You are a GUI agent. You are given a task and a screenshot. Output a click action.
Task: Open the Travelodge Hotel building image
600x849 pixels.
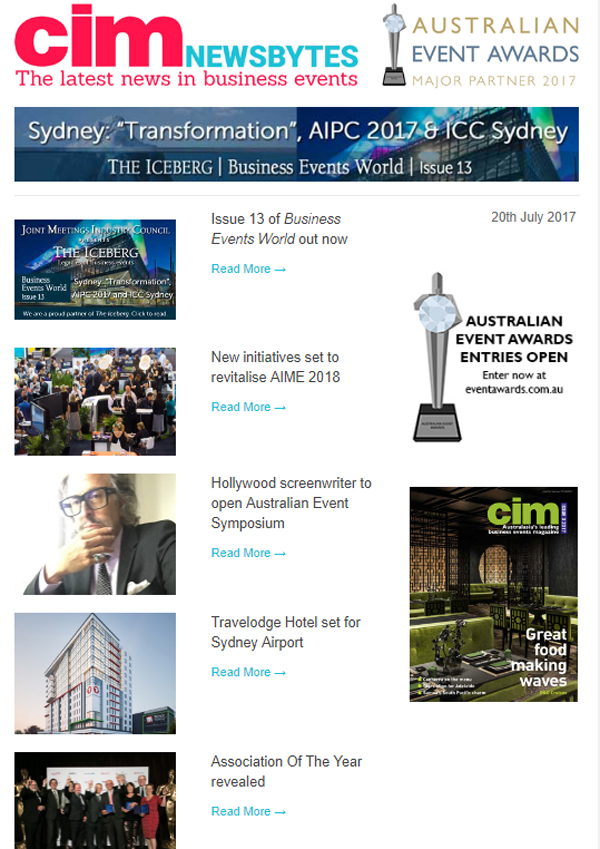tap(95, 673)
